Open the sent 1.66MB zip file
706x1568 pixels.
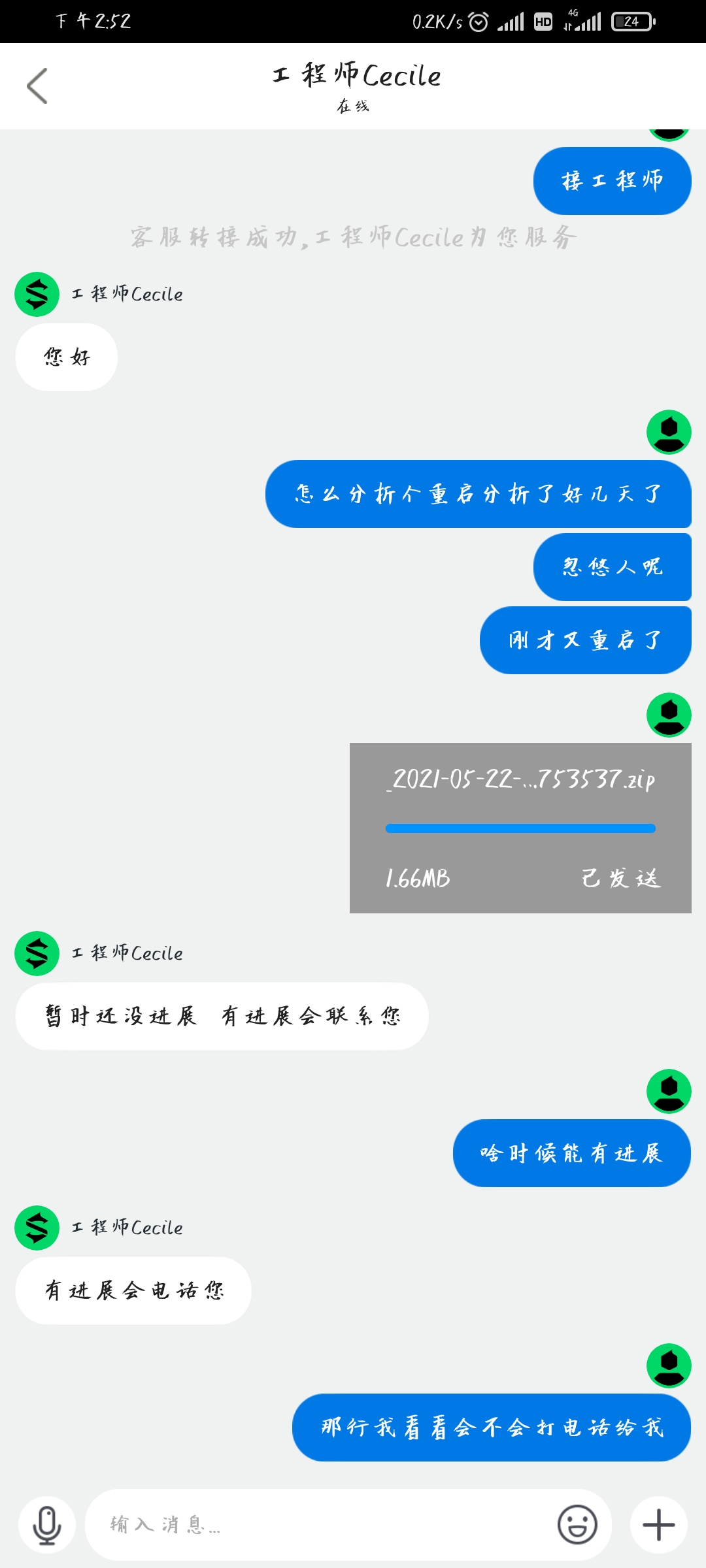(x=520, y=828)
